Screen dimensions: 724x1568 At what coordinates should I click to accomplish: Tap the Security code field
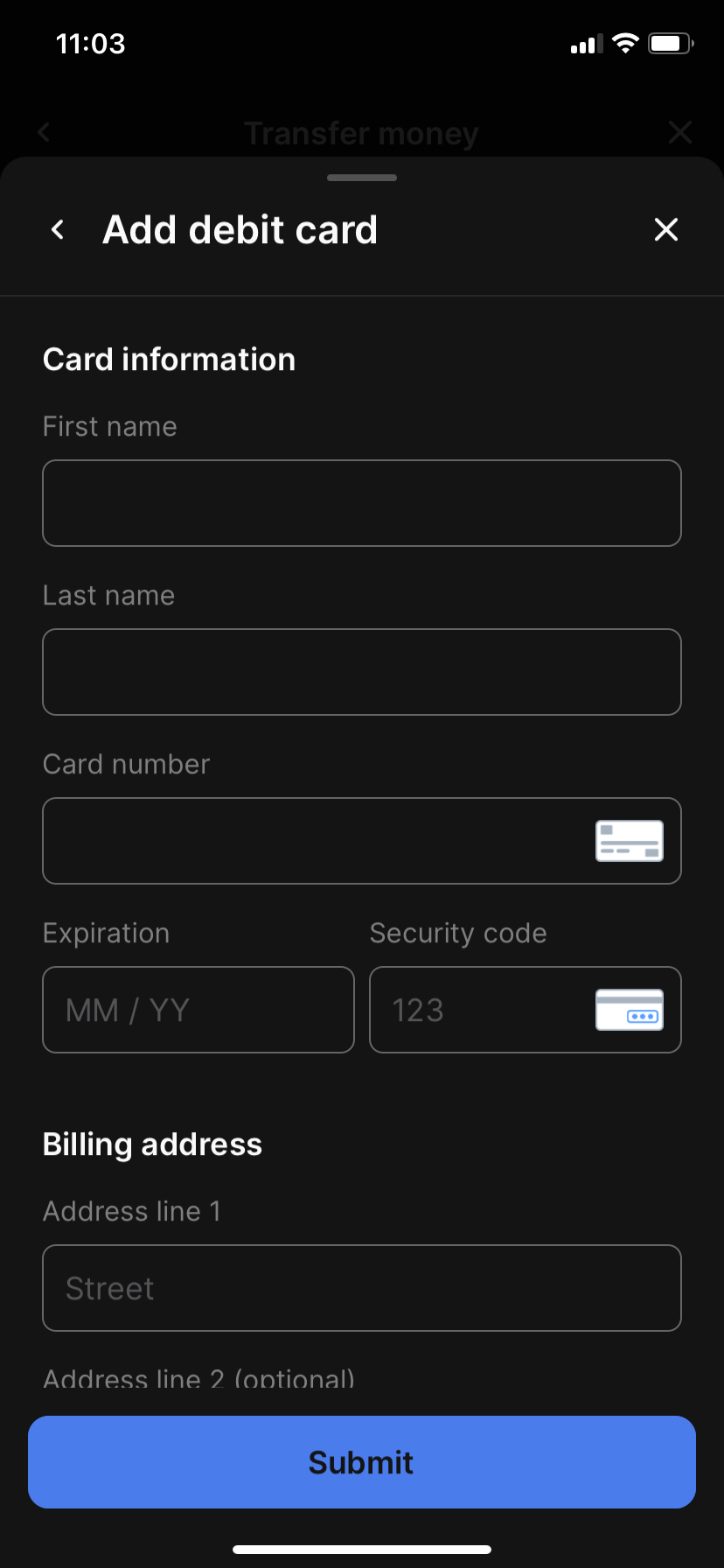coord(526,1010)
